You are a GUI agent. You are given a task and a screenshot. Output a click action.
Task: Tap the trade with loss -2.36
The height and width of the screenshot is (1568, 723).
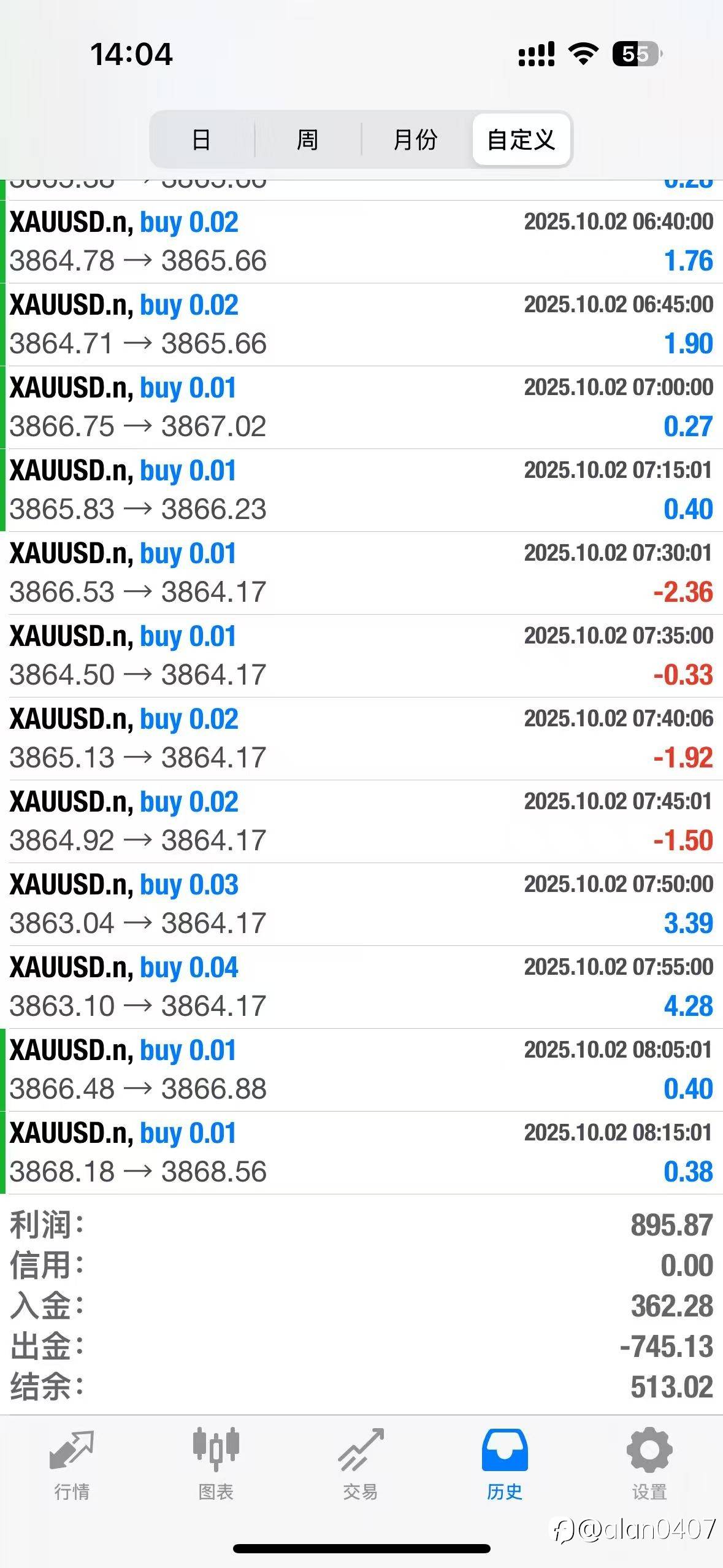tap(361, 573)
